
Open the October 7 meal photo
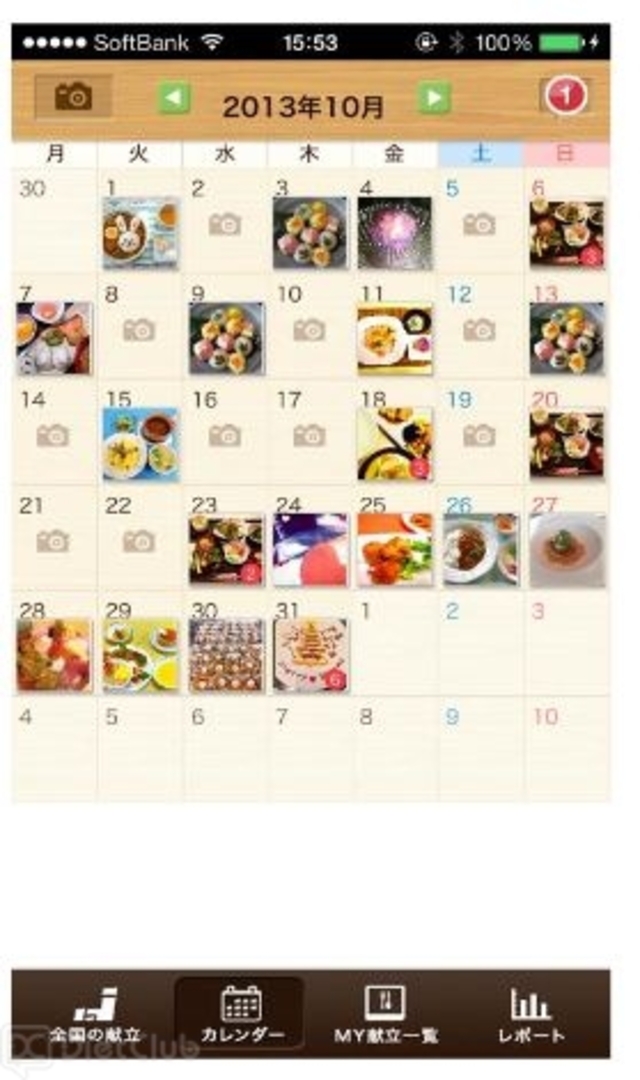click(x=54, y=338)
